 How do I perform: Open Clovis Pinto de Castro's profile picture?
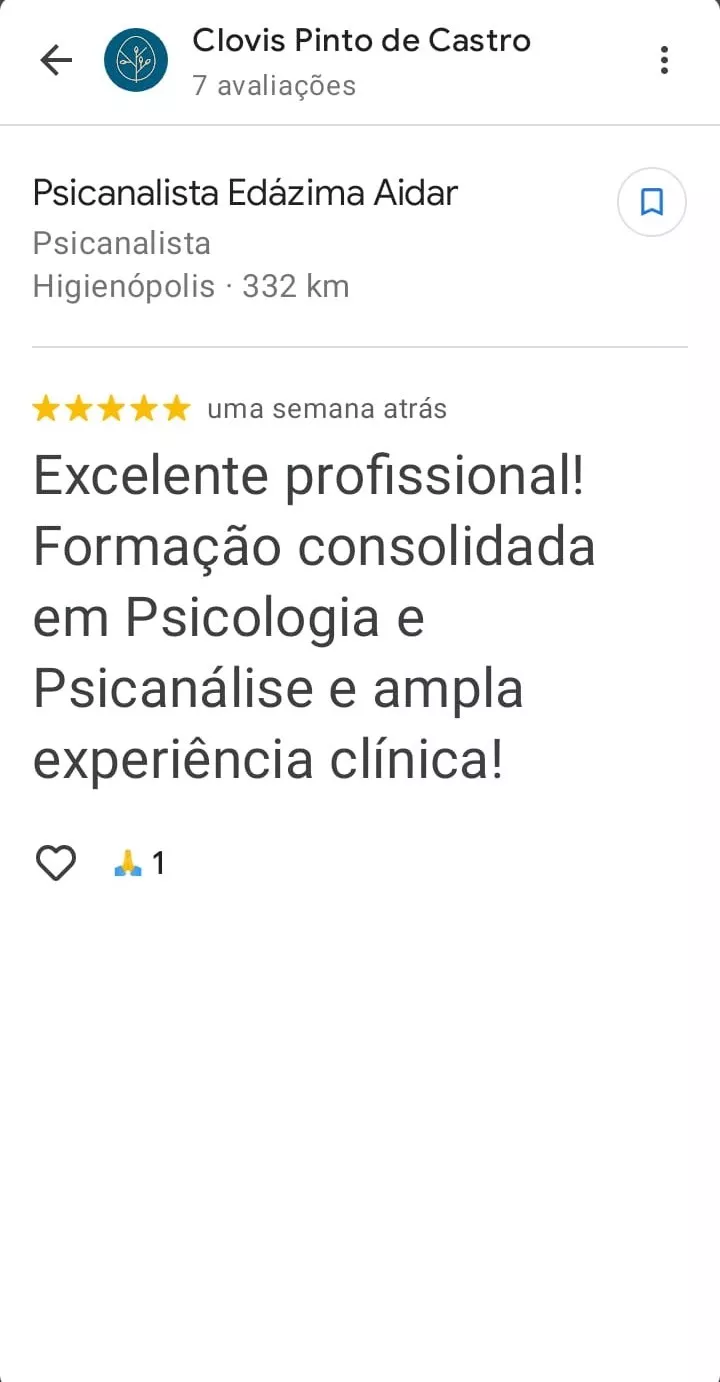tap(136, 61)
